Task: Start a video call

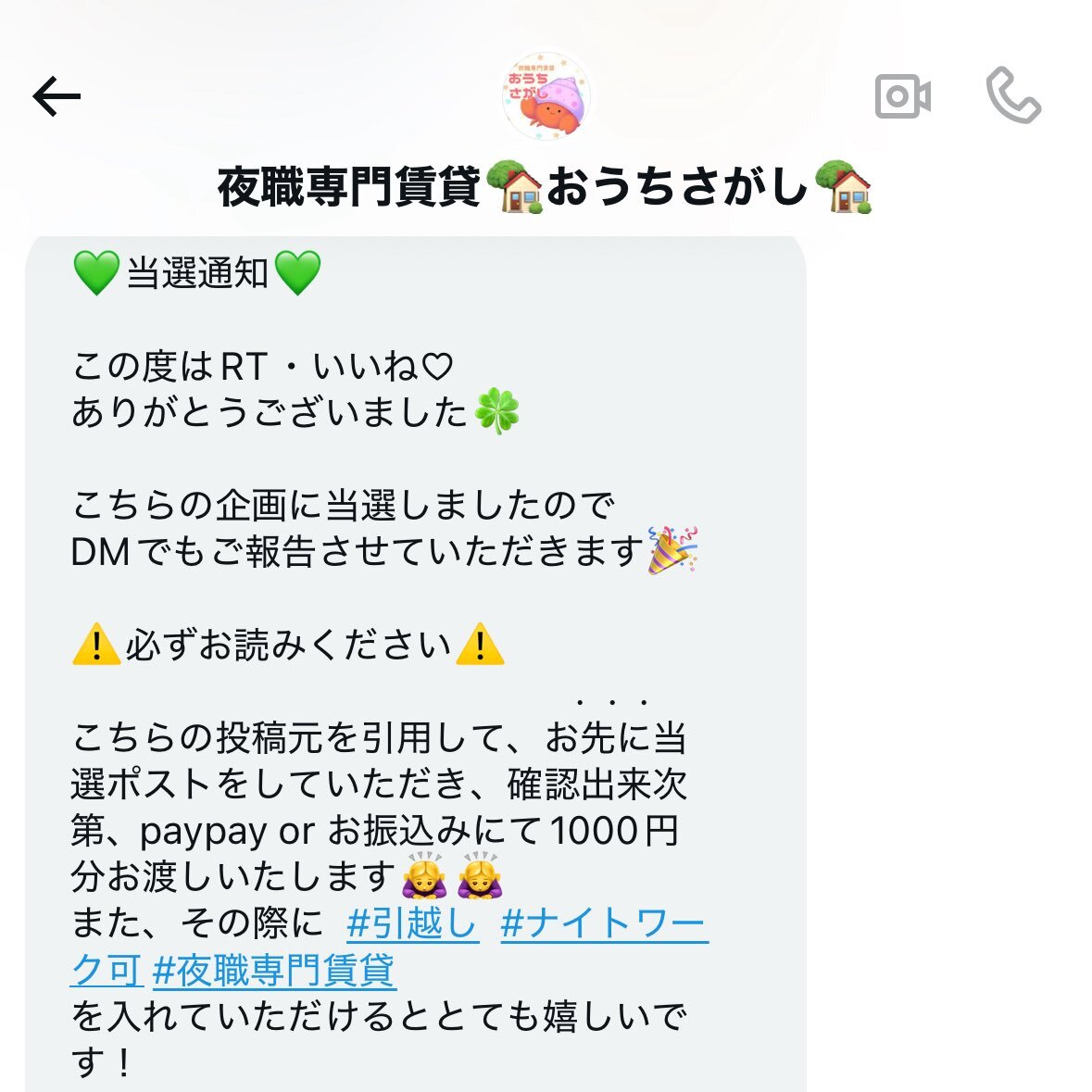Action: (x=902, y=96)
